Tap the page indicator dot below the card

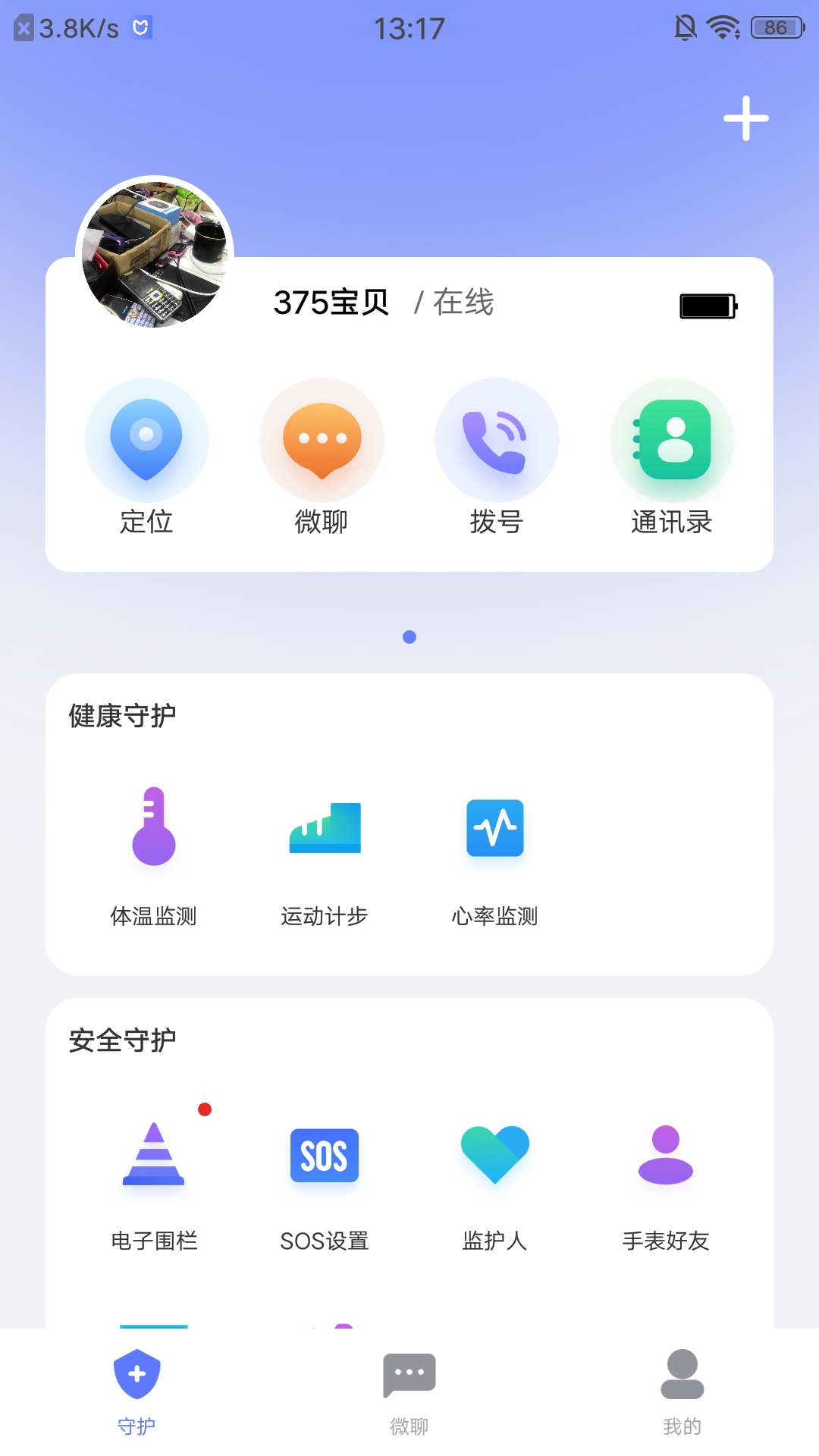click(x=409, y=637)
